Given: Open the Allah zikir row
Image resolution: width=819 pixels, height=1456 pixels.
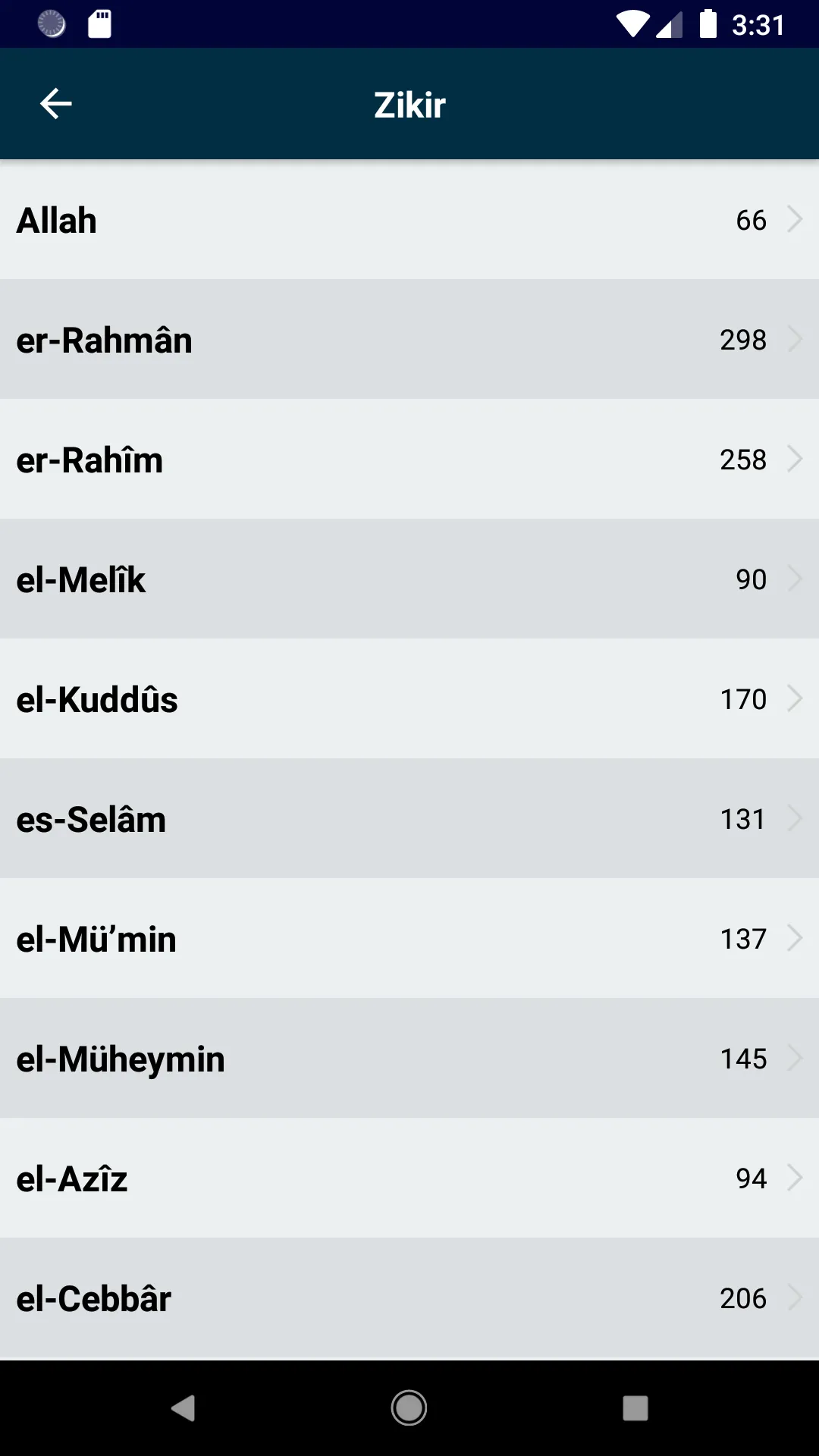Looking at the screenshot, I should pos(409,220).
